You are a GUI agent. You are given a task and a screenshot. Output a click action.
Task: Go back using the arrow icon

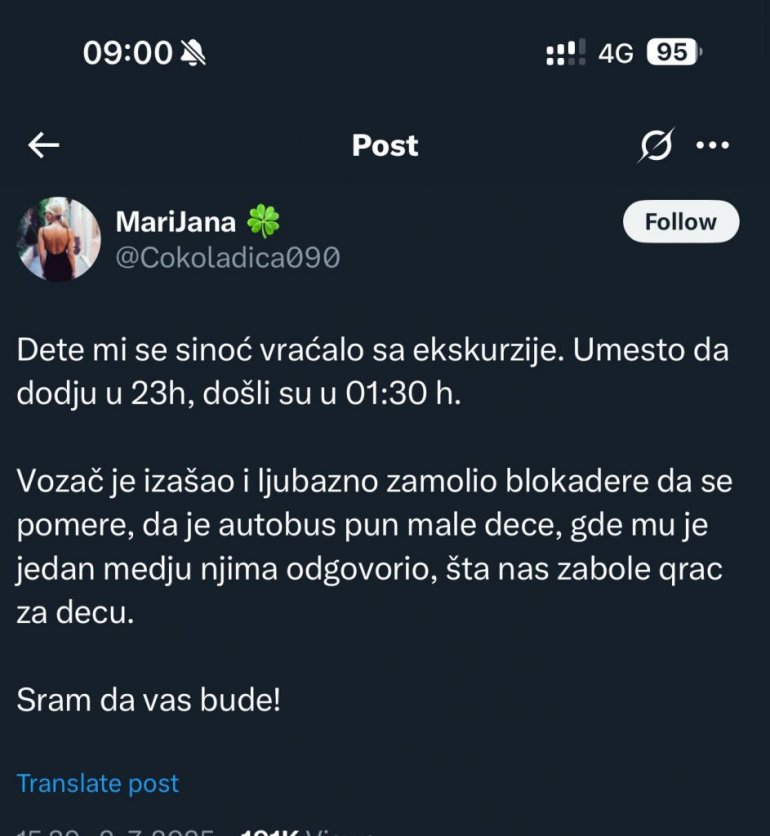point(44,146)
